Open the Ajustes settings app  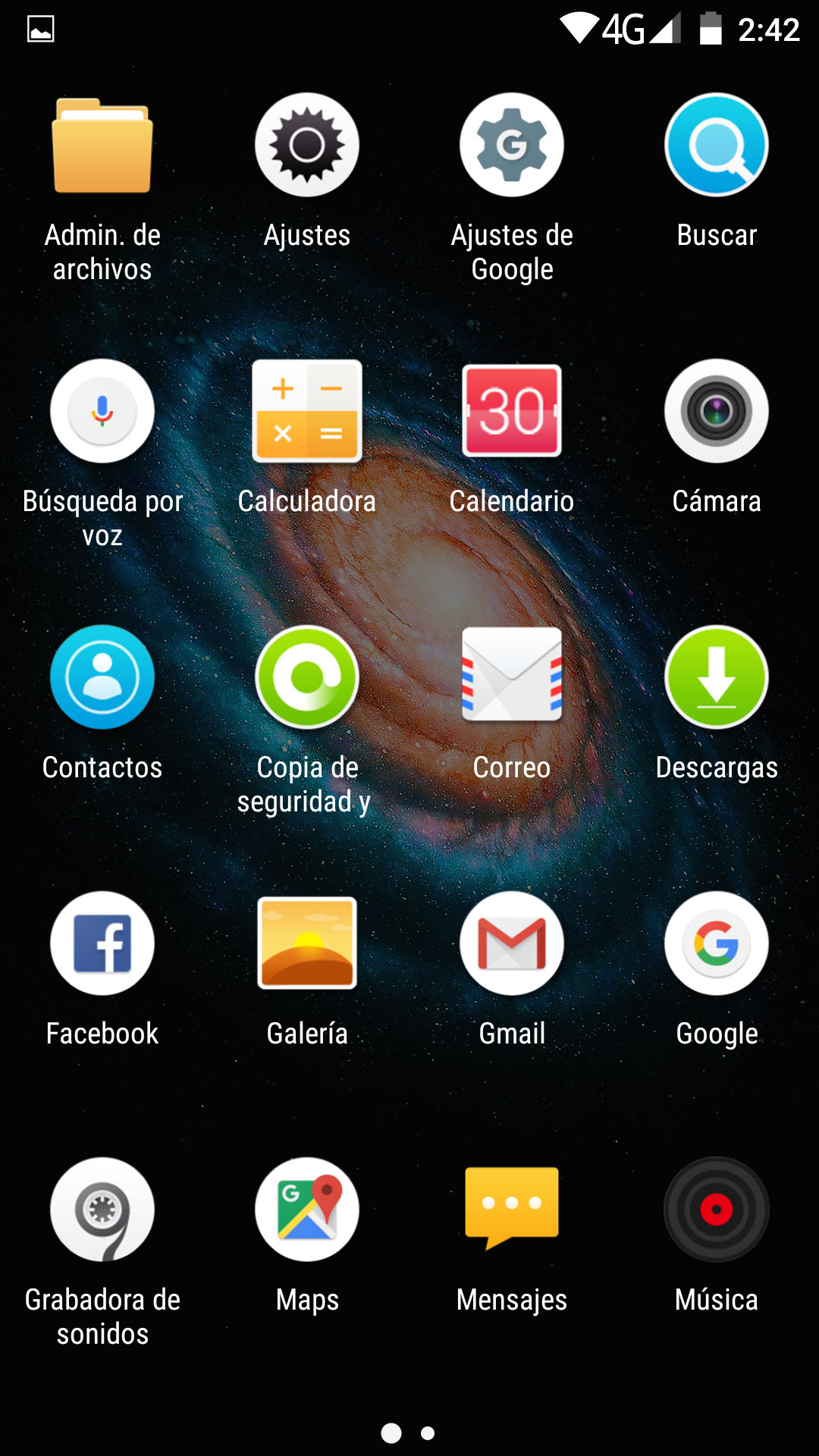point(307,146)
